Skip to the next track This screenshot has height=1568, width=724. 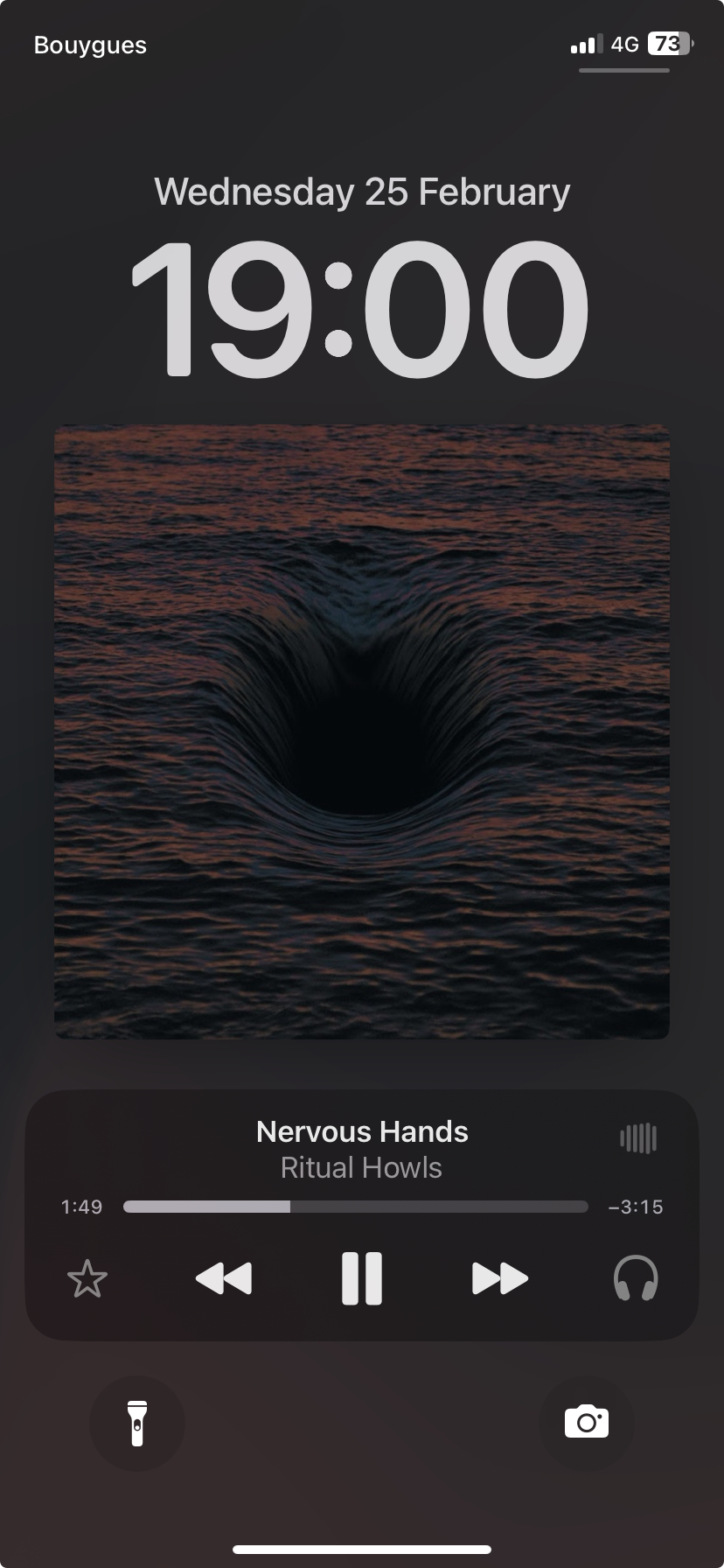[499, 1278]
